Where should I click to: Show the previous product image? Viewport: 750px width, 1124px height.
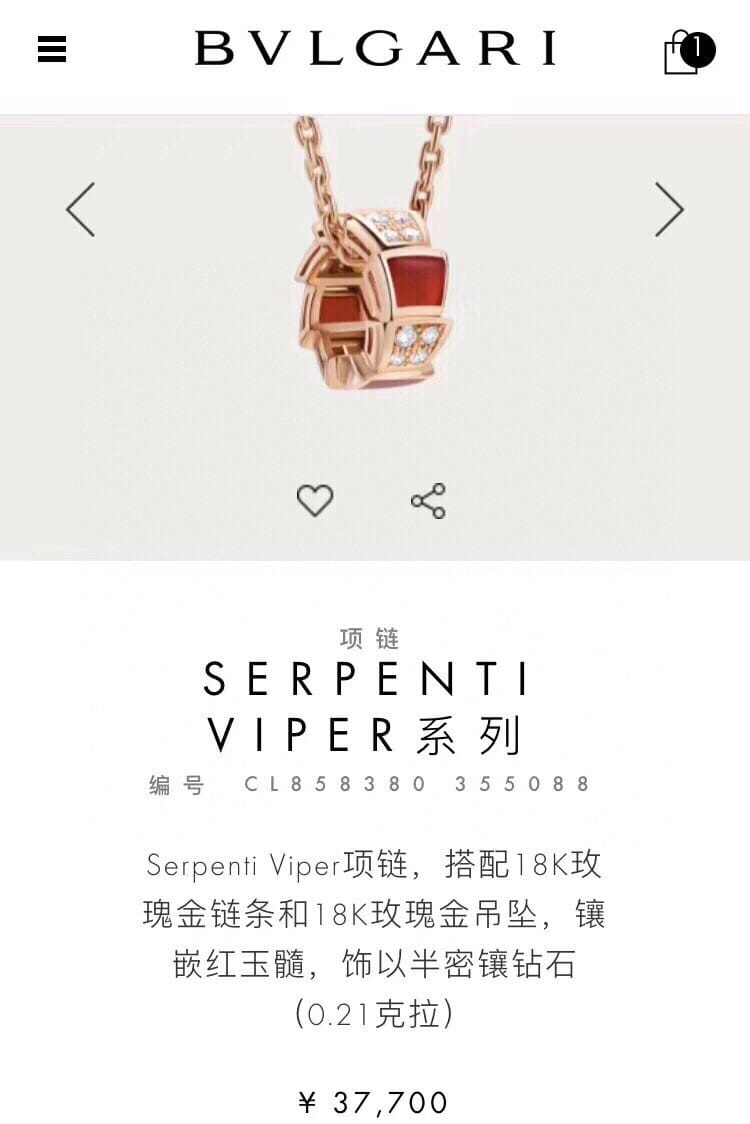tap(81, 209)
